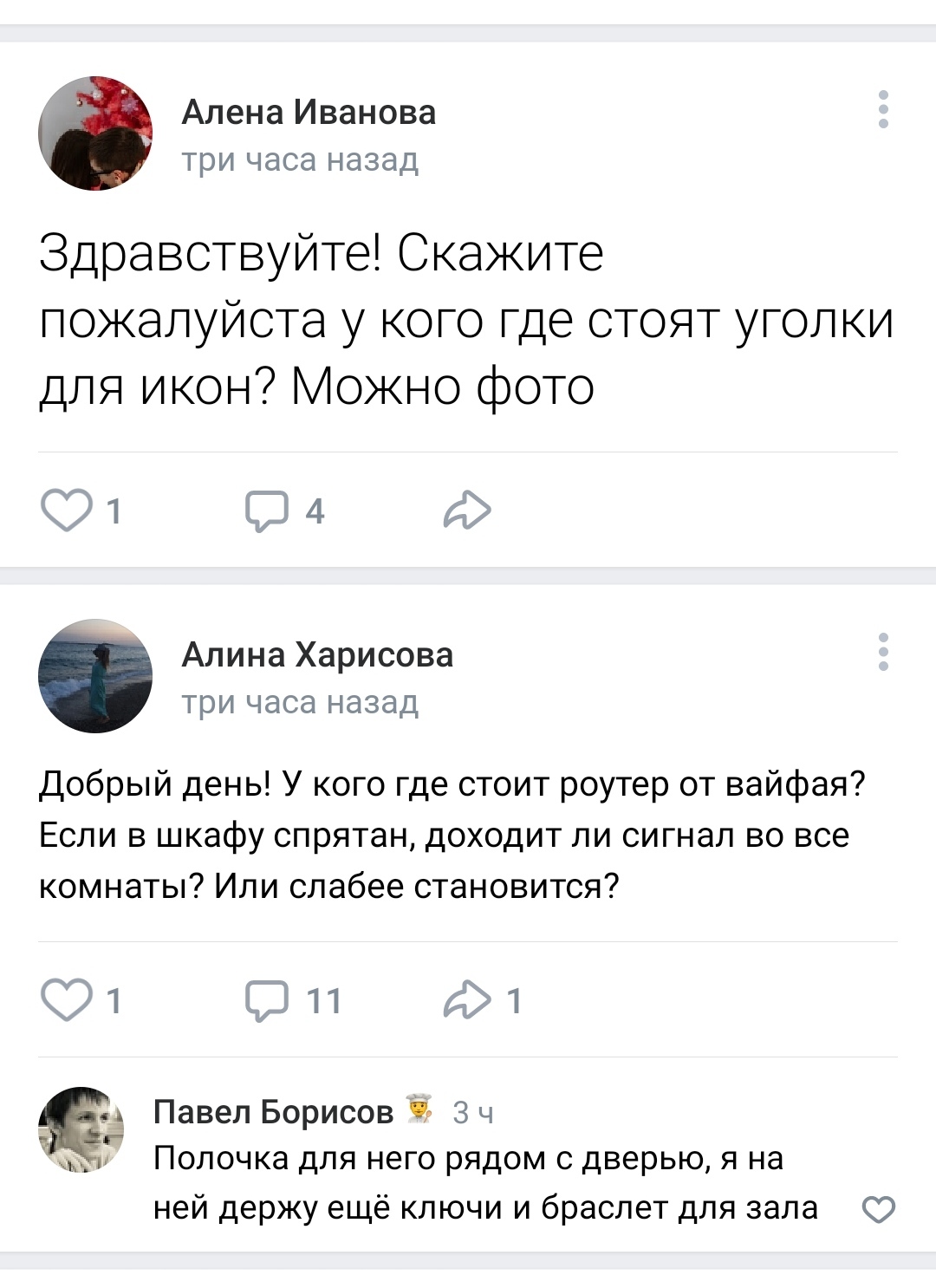Open Алена Иванова's profile avatar
This screenshot has width=936, height=1288.
95,133
